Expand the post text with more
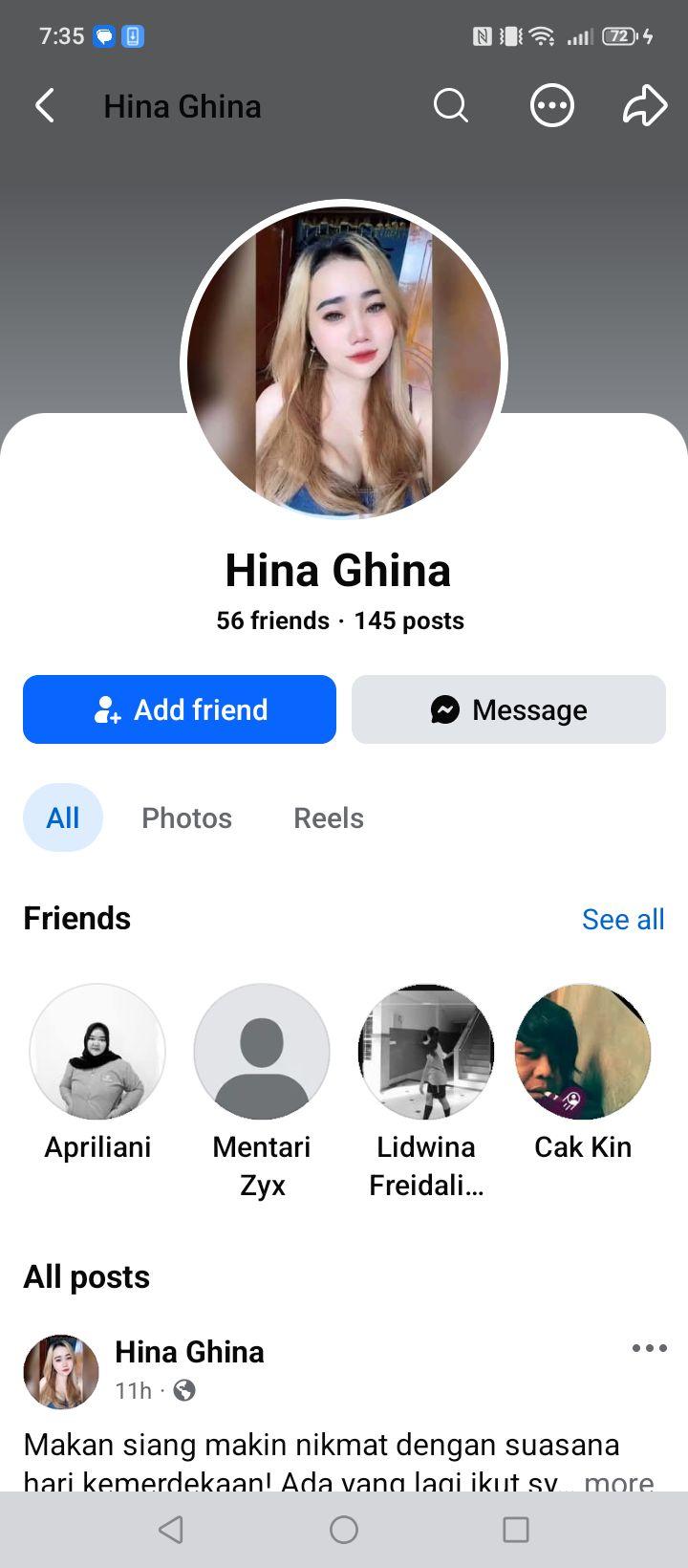The image size is (688, 1568). 619,1482
